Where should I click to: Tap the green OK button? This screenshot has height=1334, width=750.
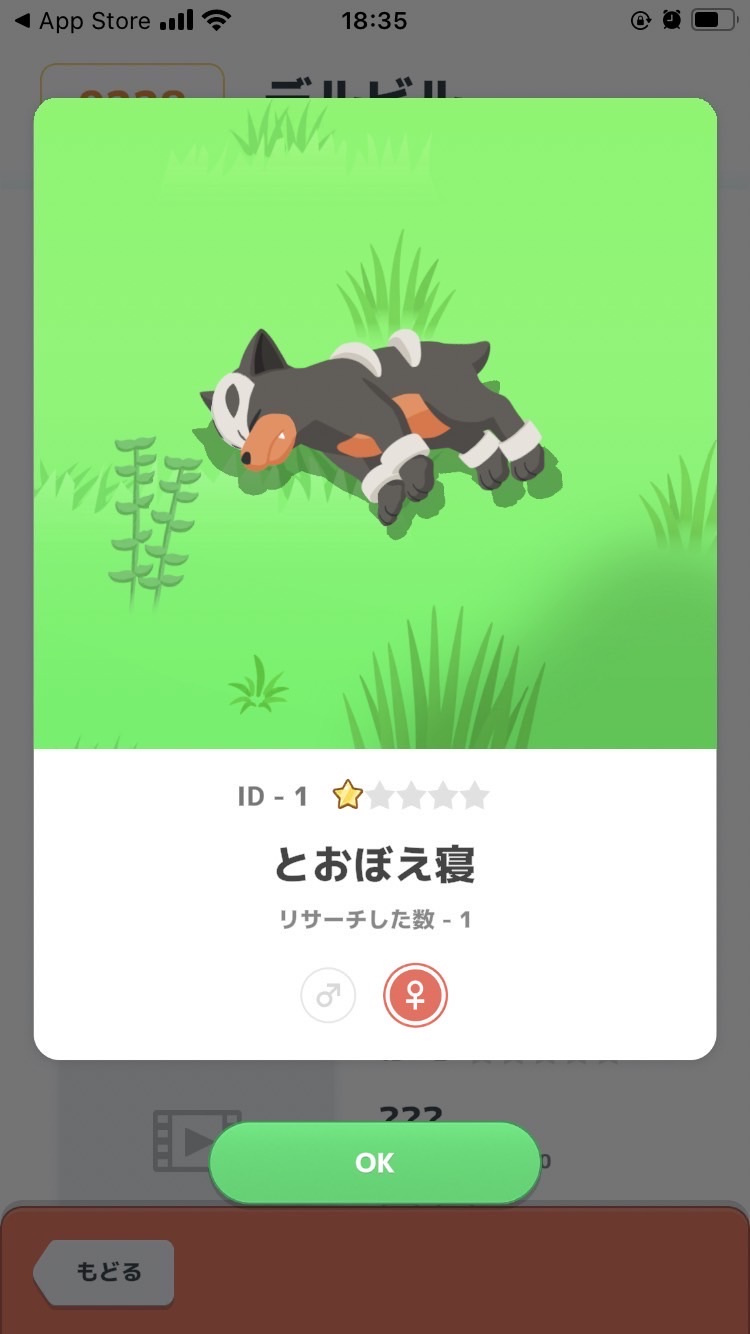(x=375, y=1162)
